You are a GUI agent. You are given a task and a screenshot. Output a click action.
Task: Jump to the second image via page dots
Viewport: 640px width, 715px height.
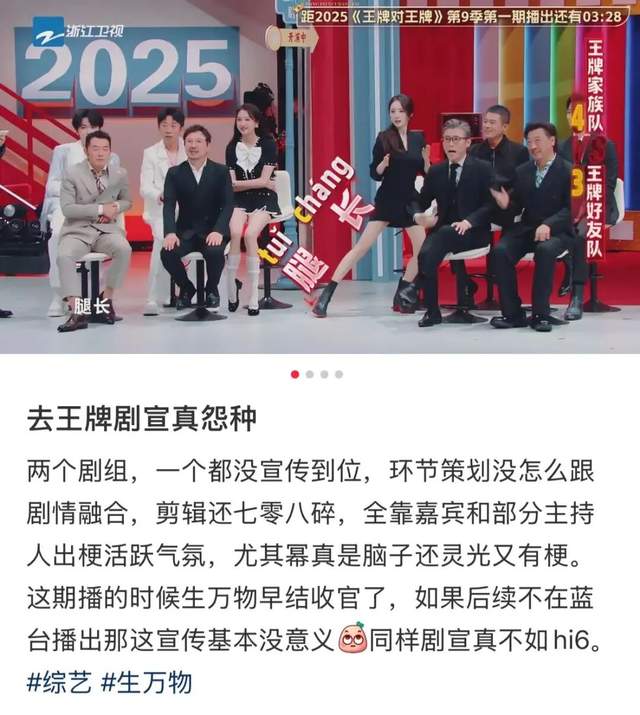click(x=310, y=374)
